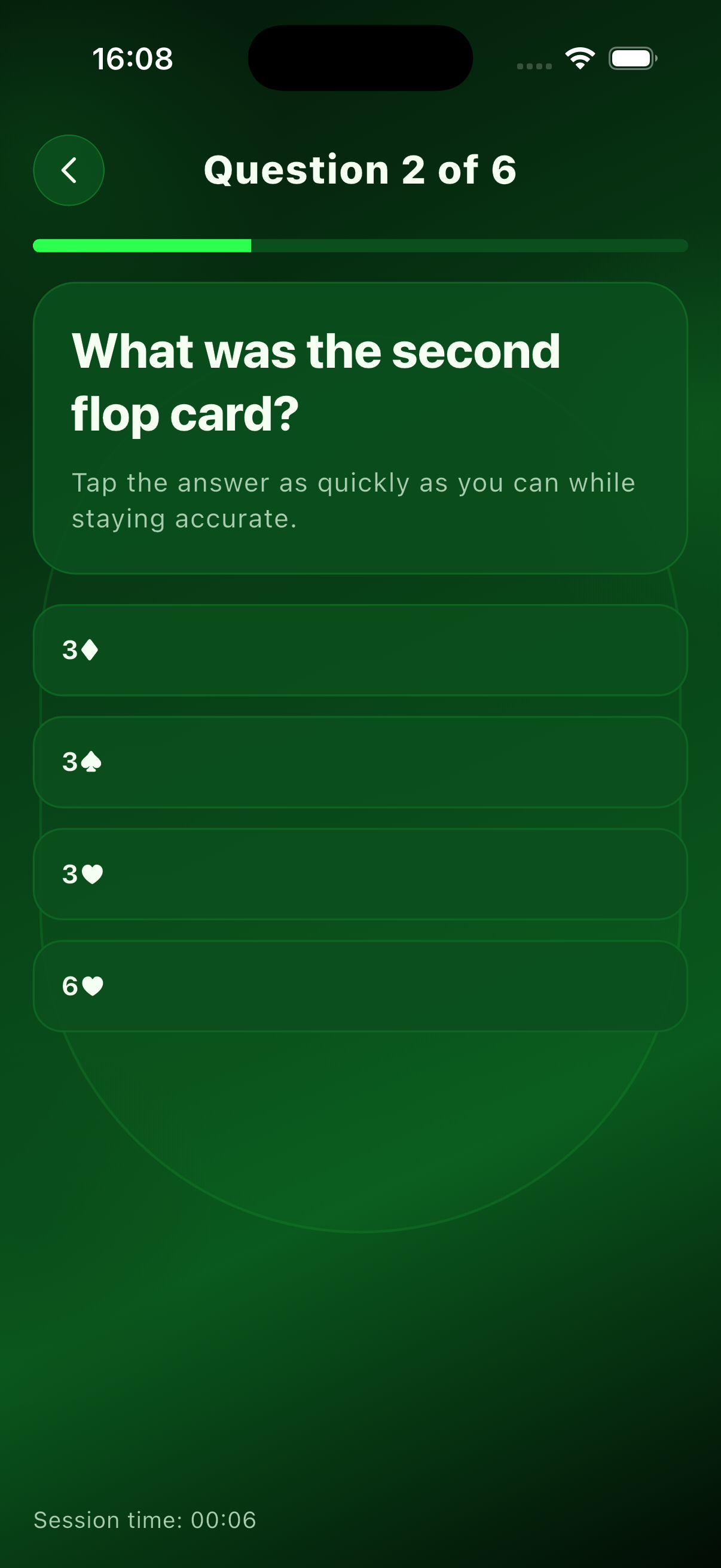The image size is (721, 1568).
Task: Select the 3♠ answer option
Action: pos(360,761)
